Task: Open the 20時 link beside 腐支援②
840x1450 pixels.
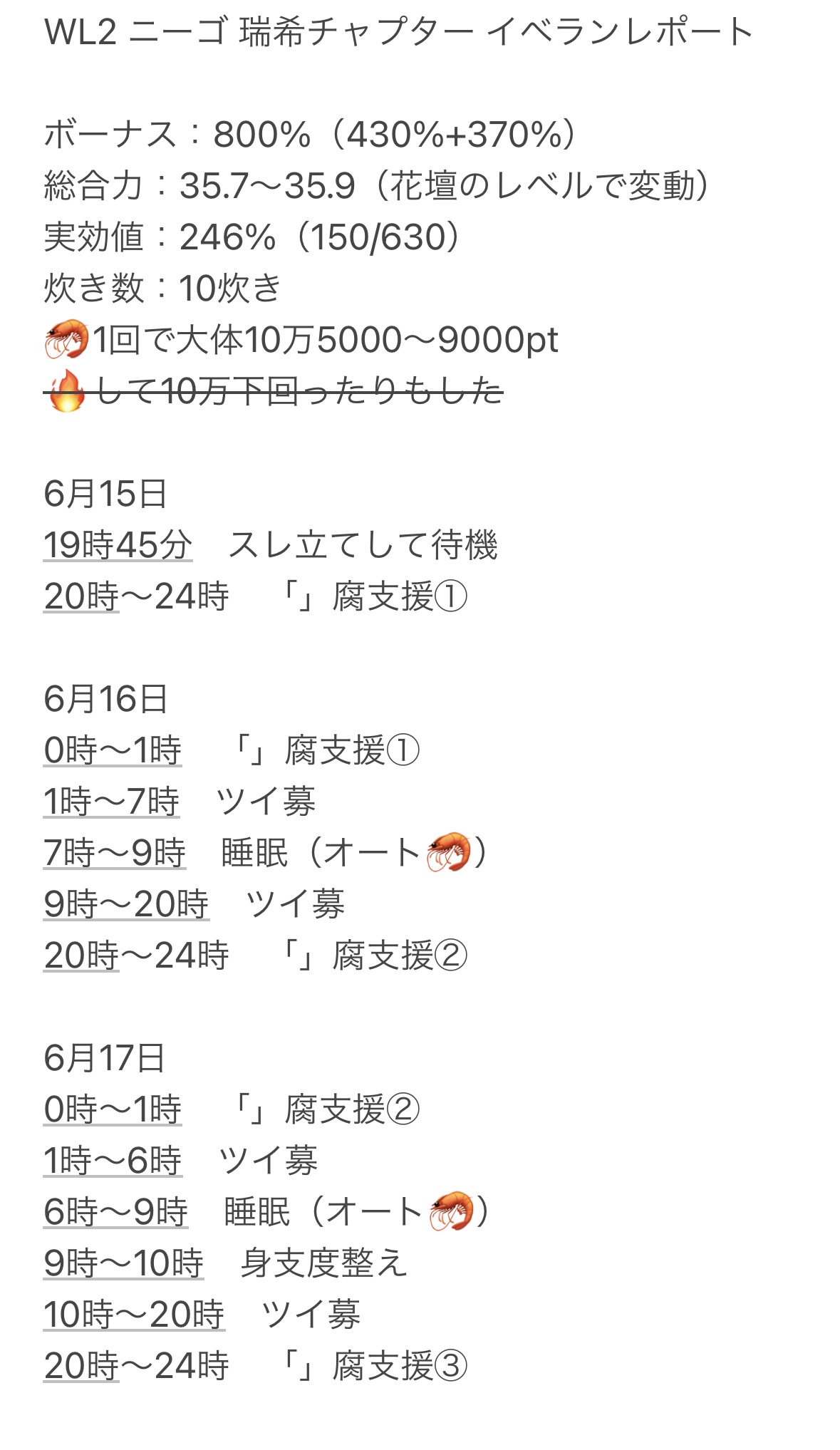Action: [81, 956]
